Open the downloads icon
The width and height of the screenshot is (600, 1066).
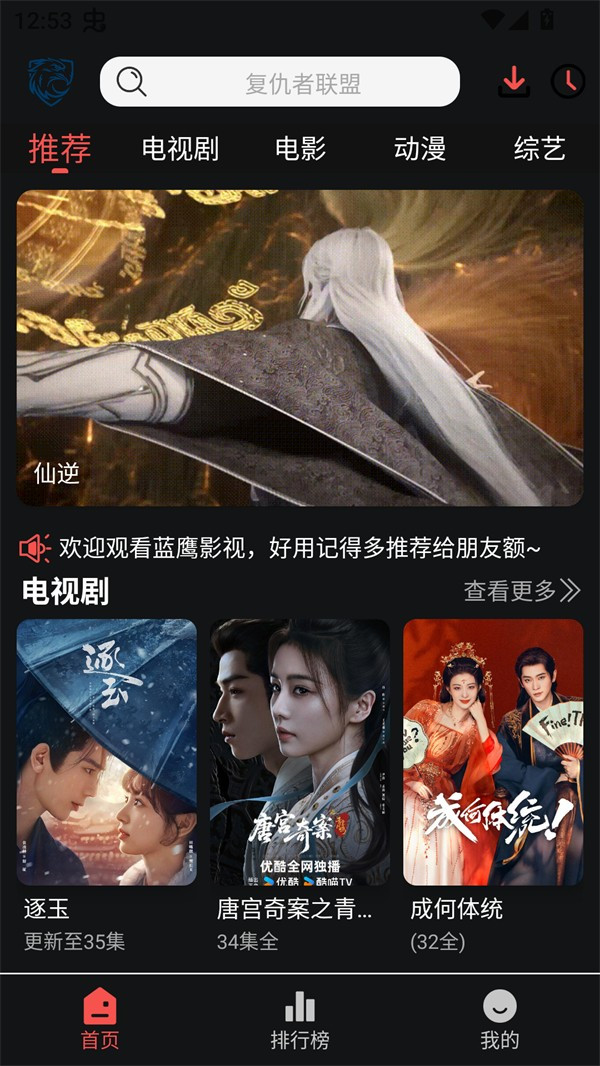tap(514, 81)
